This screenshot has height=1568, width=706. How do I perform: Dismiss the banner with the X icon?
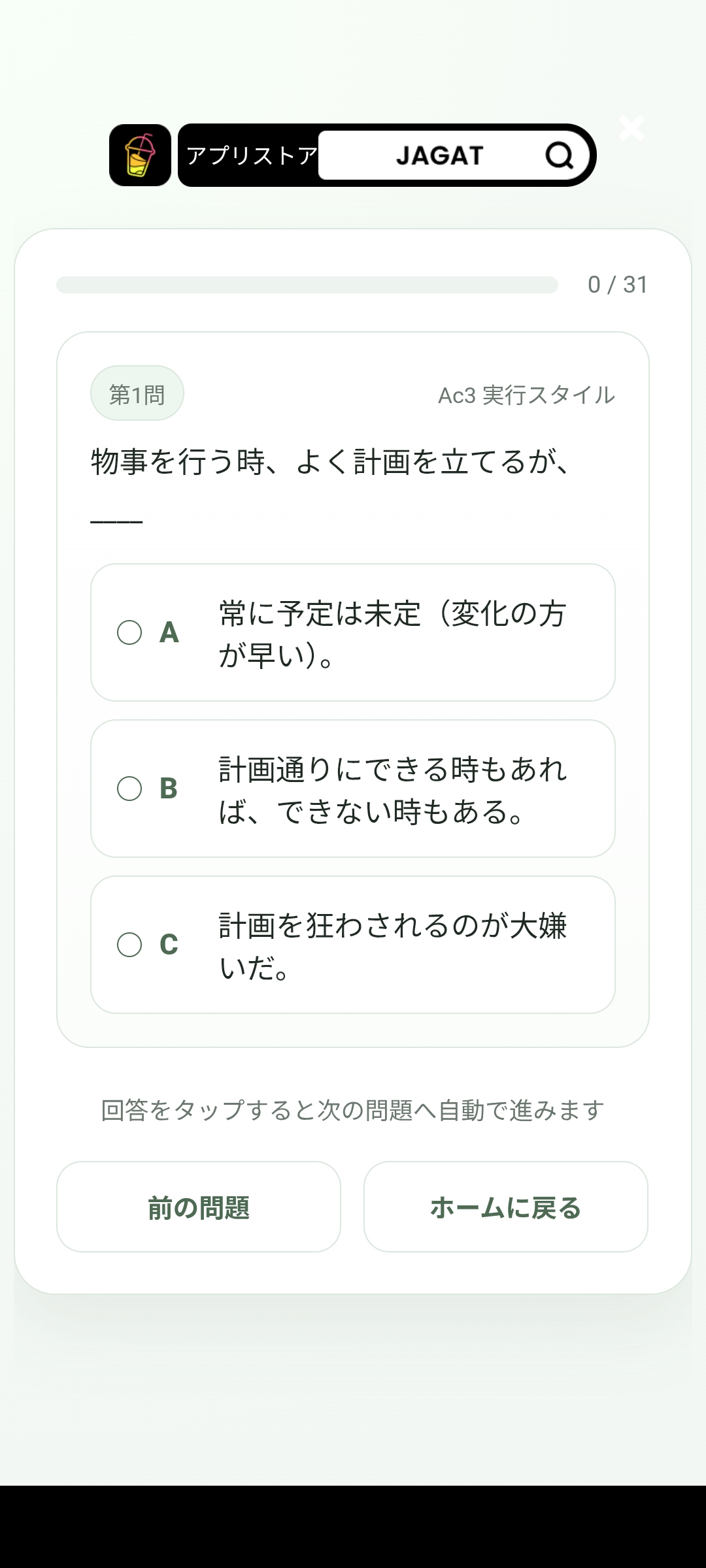coord(631,129)
